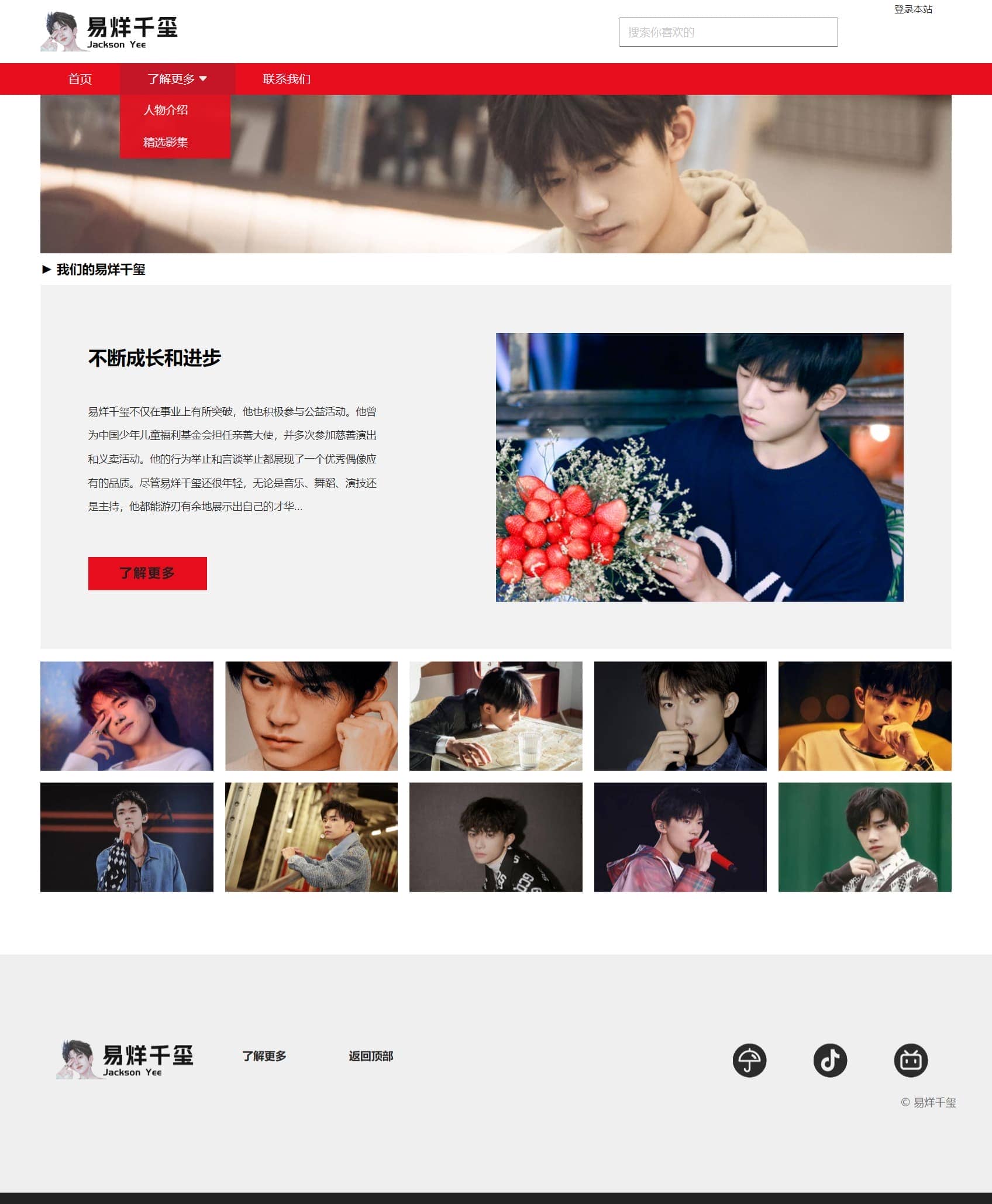Tap the red 了解更多 button
Screen dimensions: 992x1204
click(147, 573)
